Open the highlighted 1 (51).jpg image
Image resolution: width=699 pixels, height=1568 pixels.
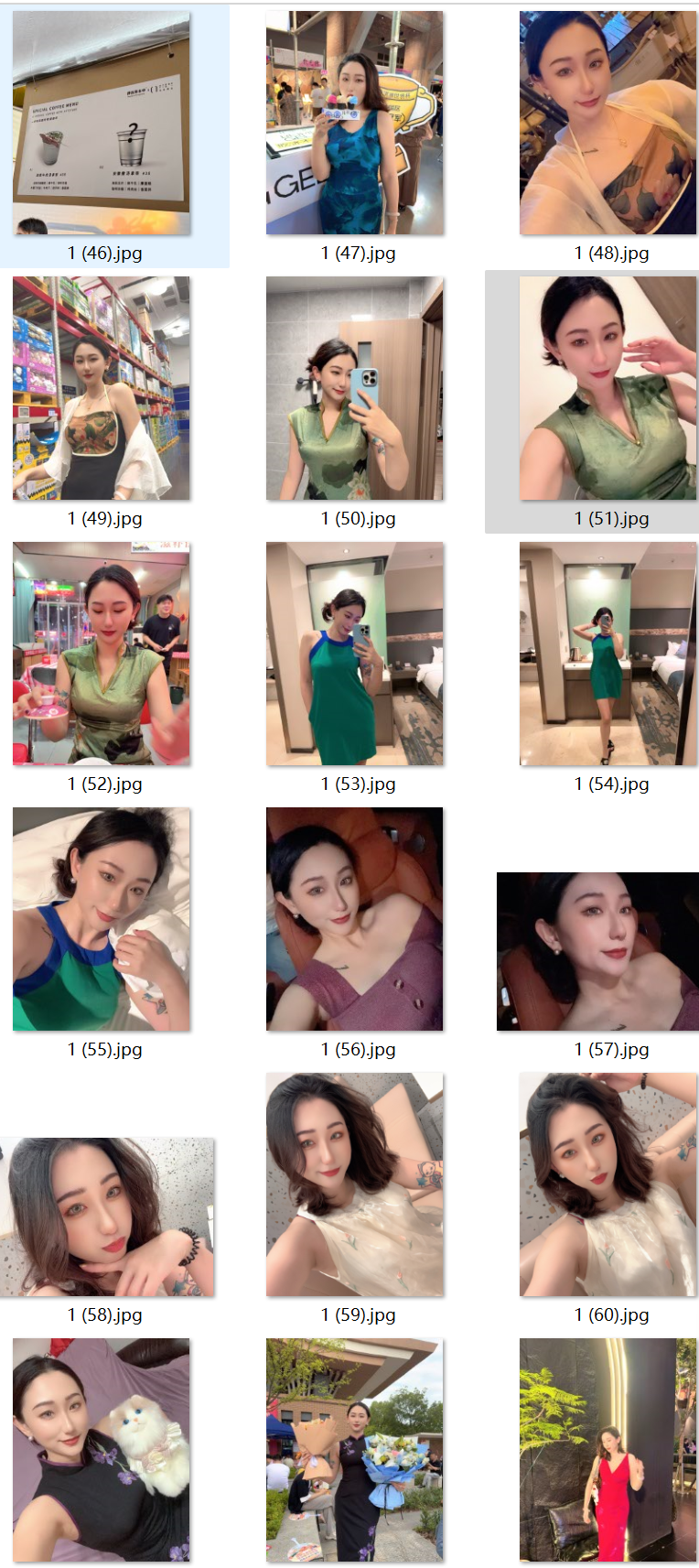(608, 388)
